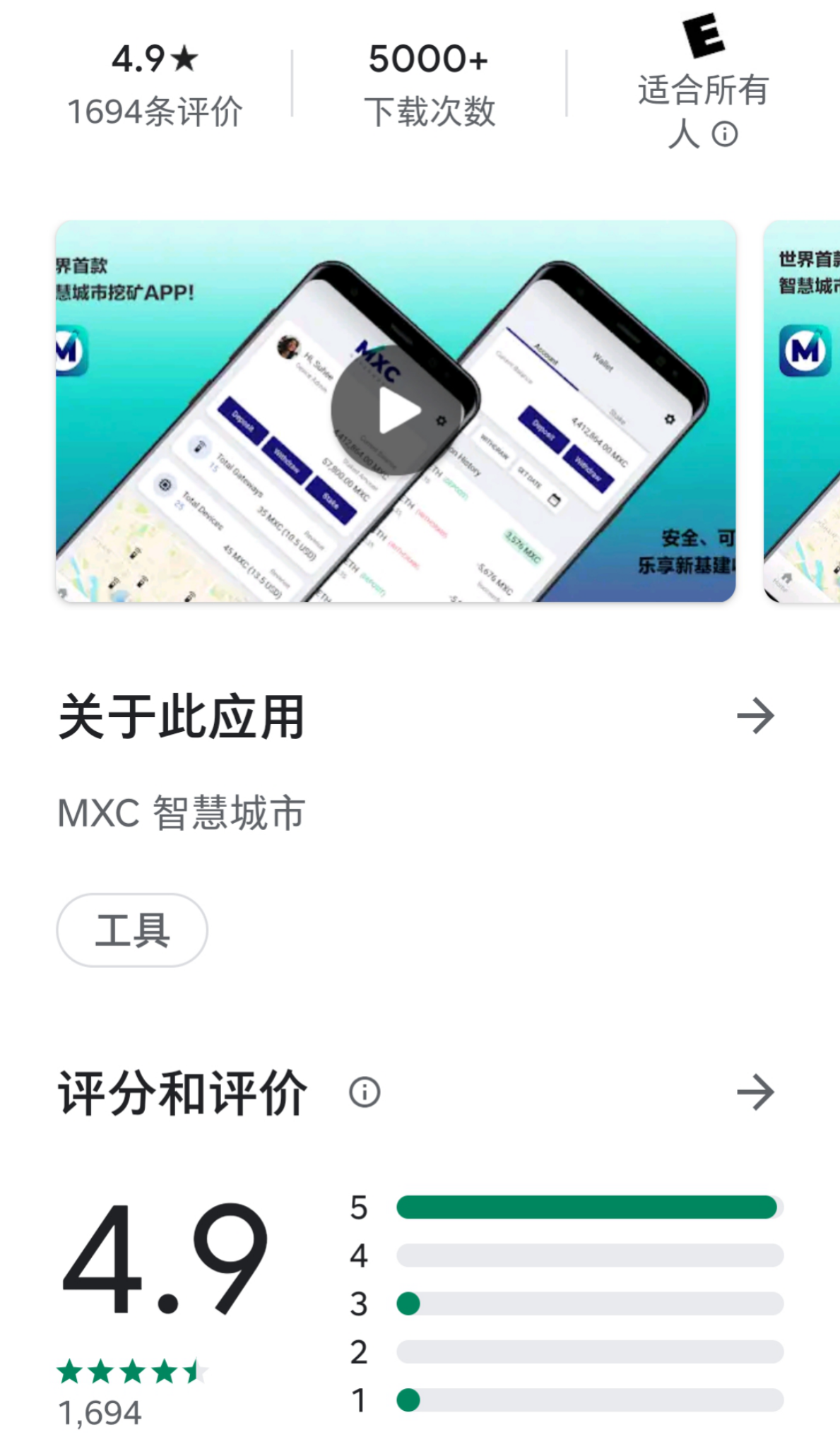Open the 关于此应用 details arrow

tap(755, 716)
